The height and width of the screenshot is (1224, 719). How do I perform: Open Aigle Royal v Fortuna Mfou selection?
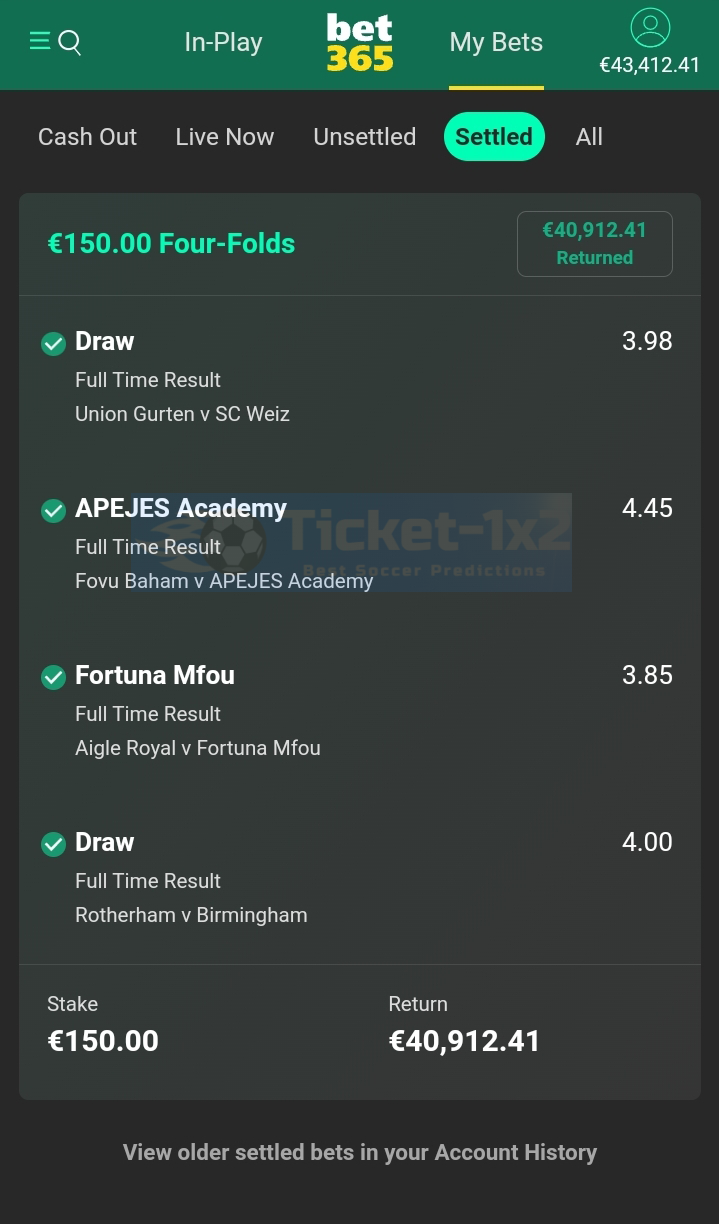click(360, 711)
